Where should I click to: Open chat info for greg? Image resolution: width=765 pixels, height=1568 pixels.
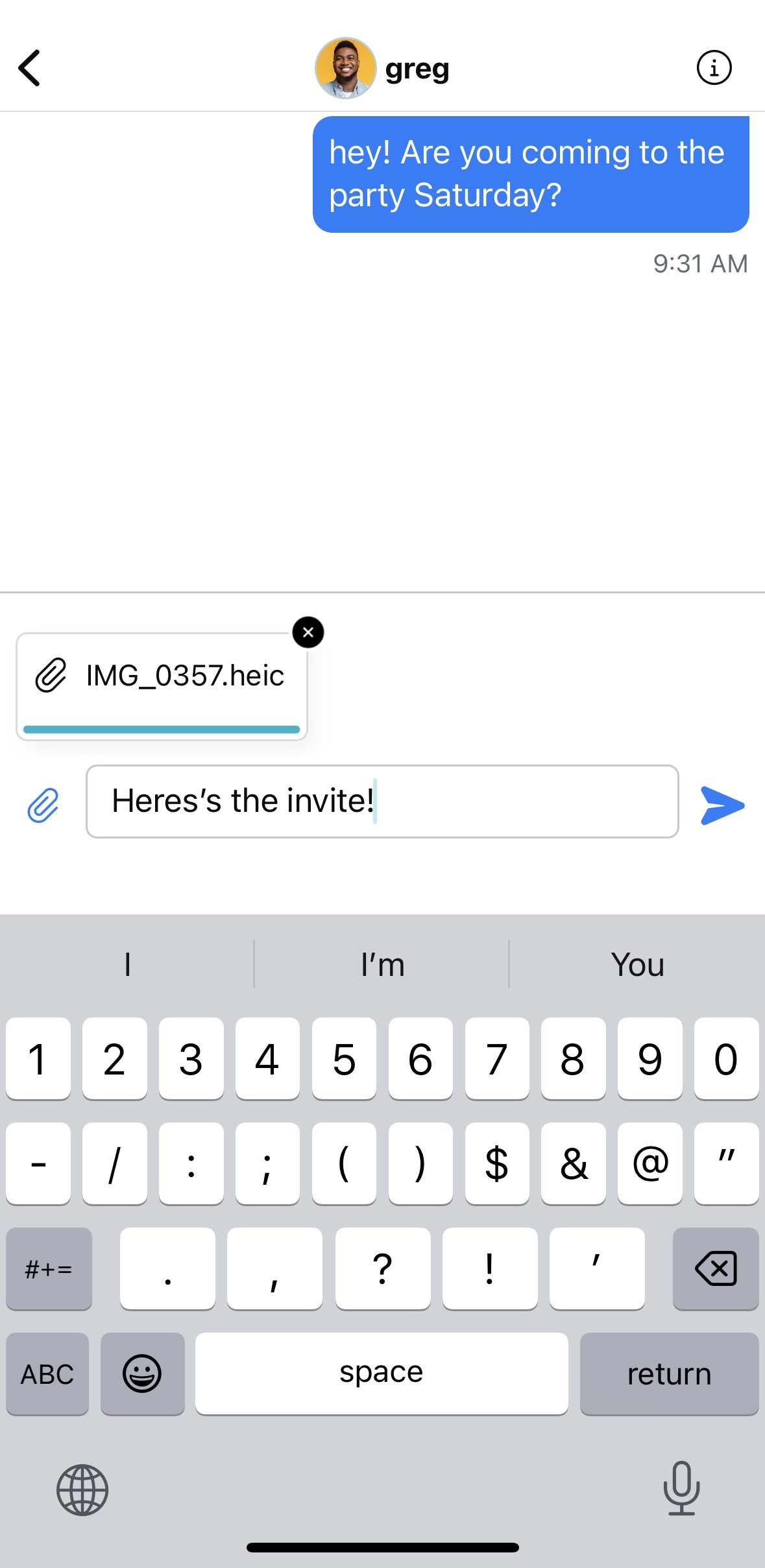coord(714,67)
